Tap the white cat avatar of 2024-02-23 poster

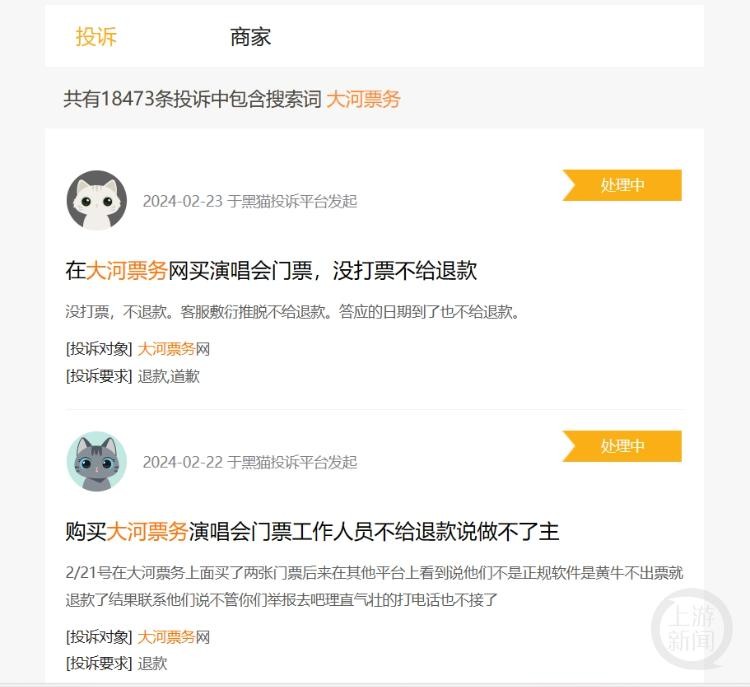[96, 200]
